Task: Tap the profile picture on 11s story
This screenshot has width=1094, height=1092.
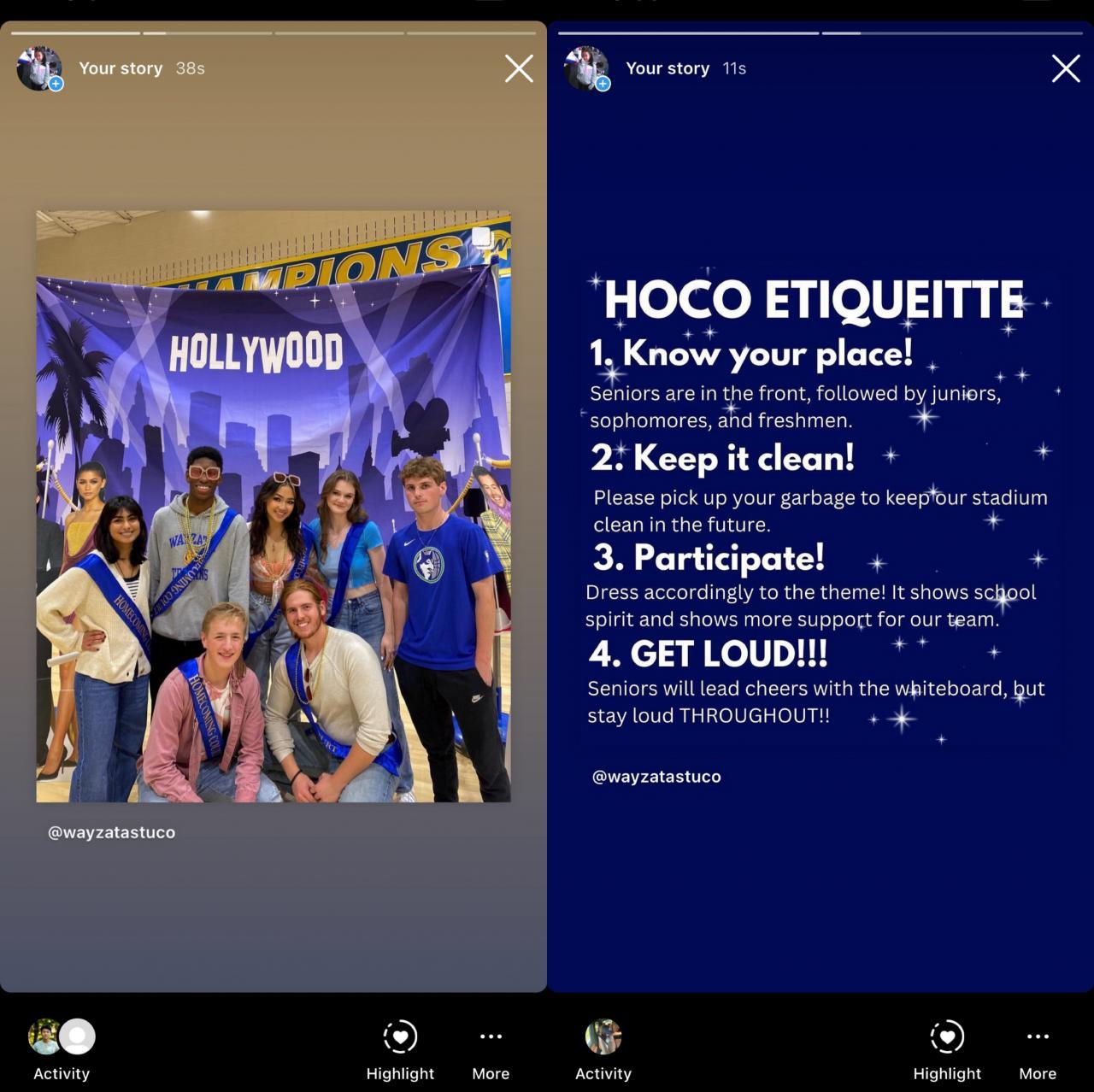Action: pyautogui.click(x=586, y=68)
